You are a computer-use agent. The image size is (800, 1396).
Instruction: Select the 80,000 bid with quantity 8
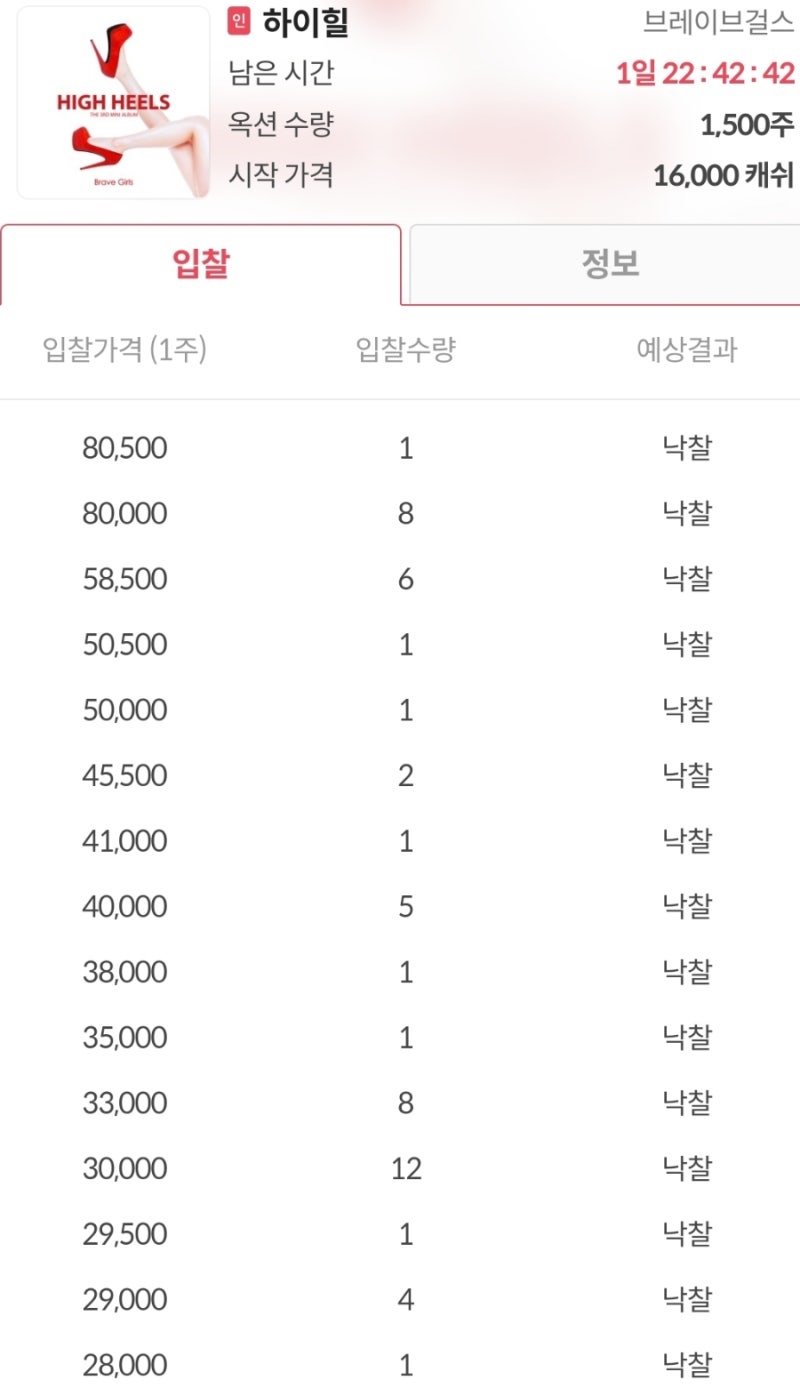[126, 513]
